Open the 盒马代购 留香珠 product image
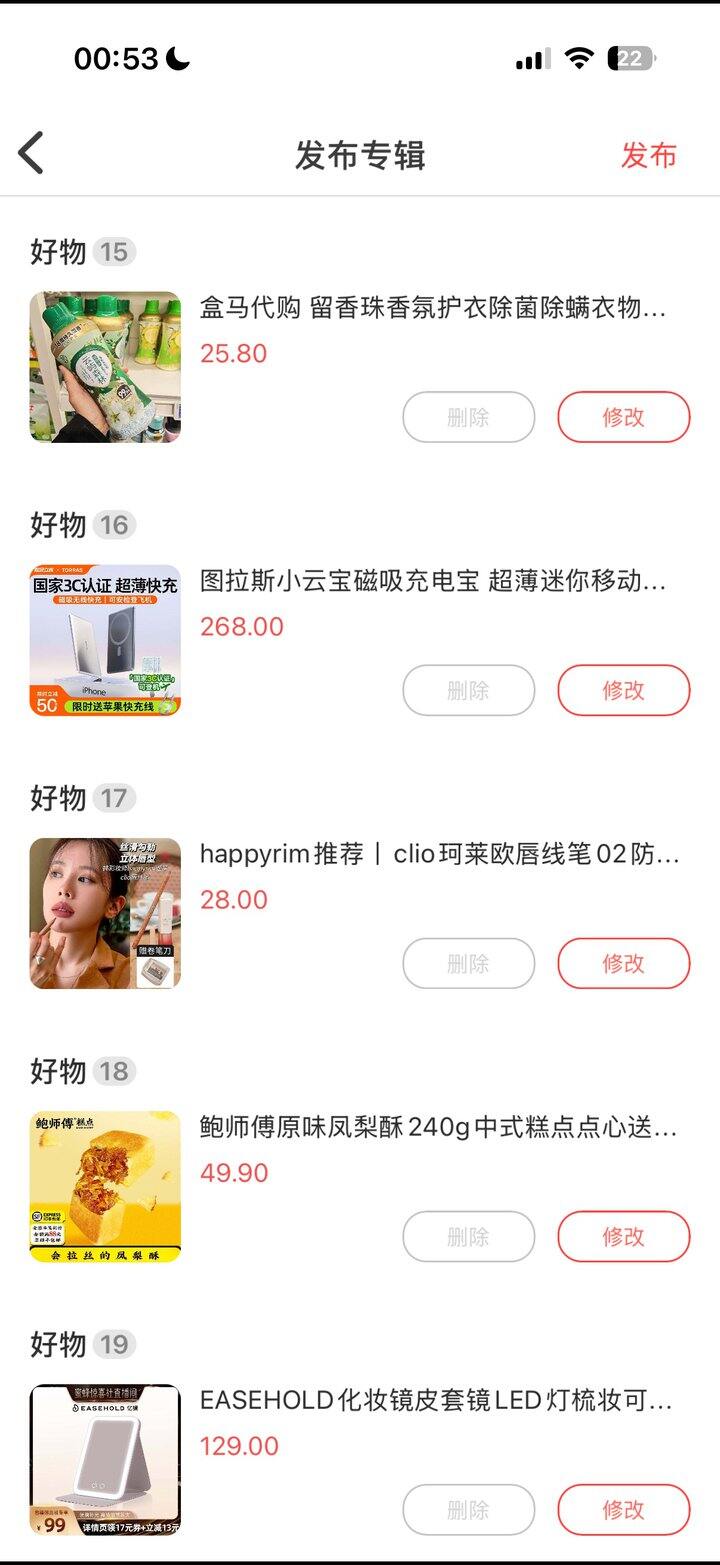The image size is (720, 1565). click(x=105, y=367)
